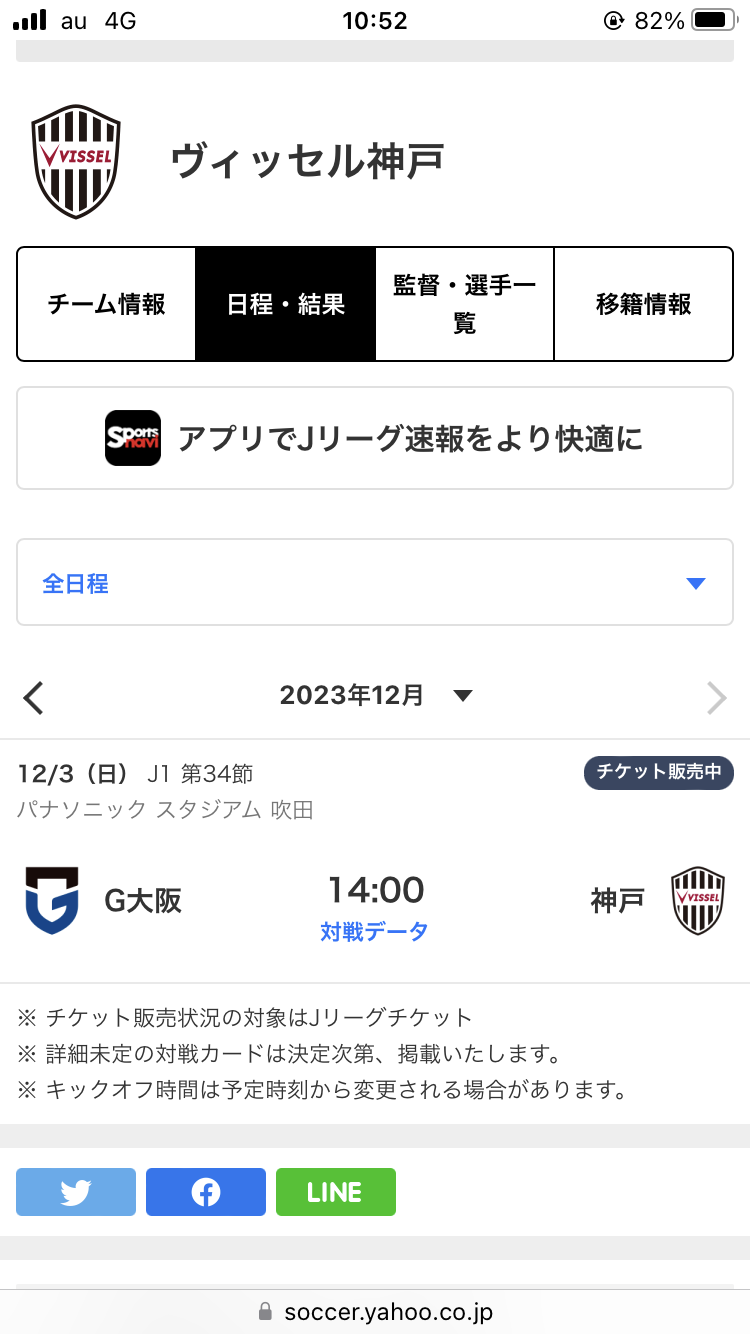This screenshot has width=750, height=1334.
Task: Share this page on Facebook
Action: click(x=206, y=1192)
